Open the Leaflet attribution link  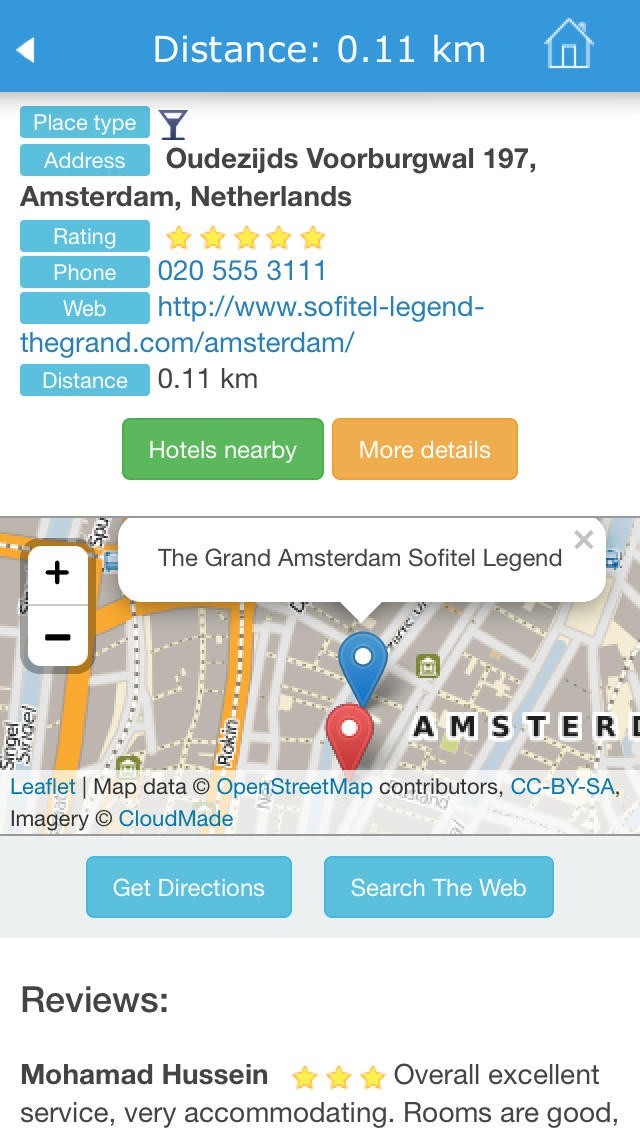[x=43, y=787]
